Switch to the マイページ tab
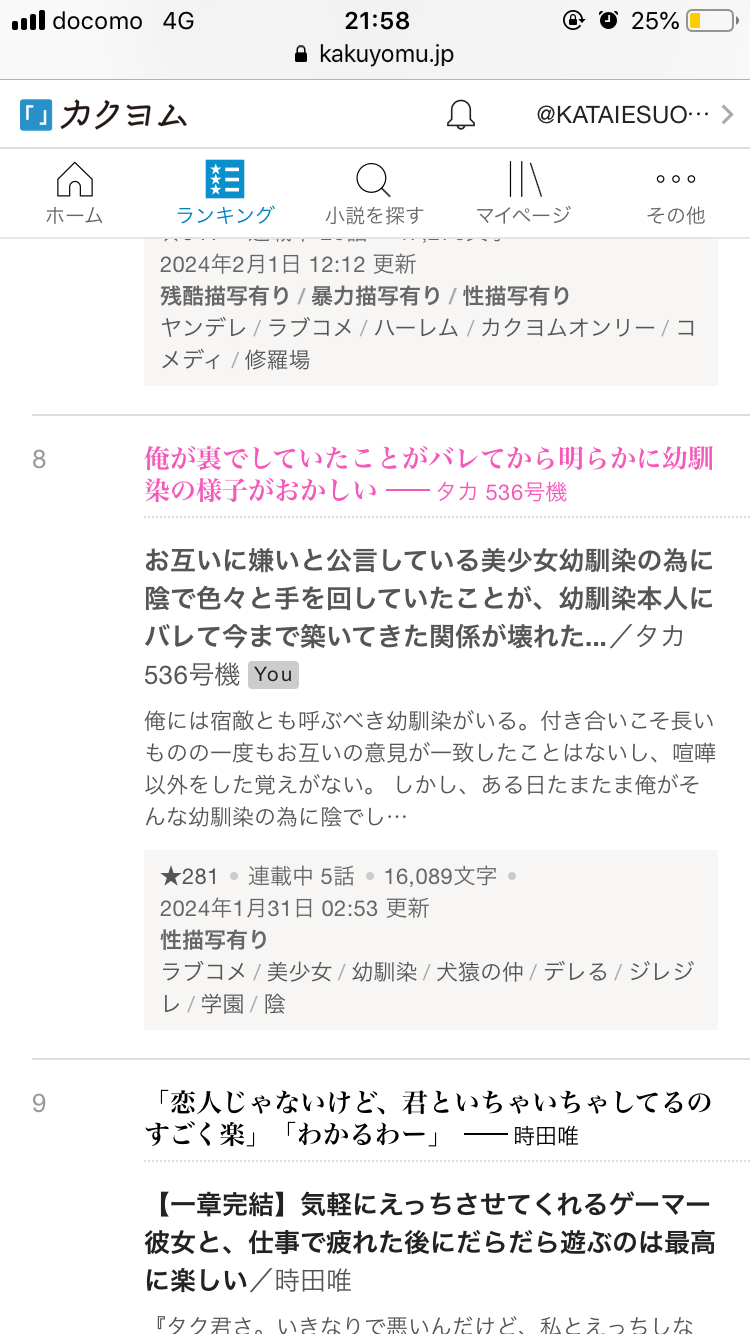Image resolution: width=750 pixels, height=1334 pixels. [x=523, y=194]
